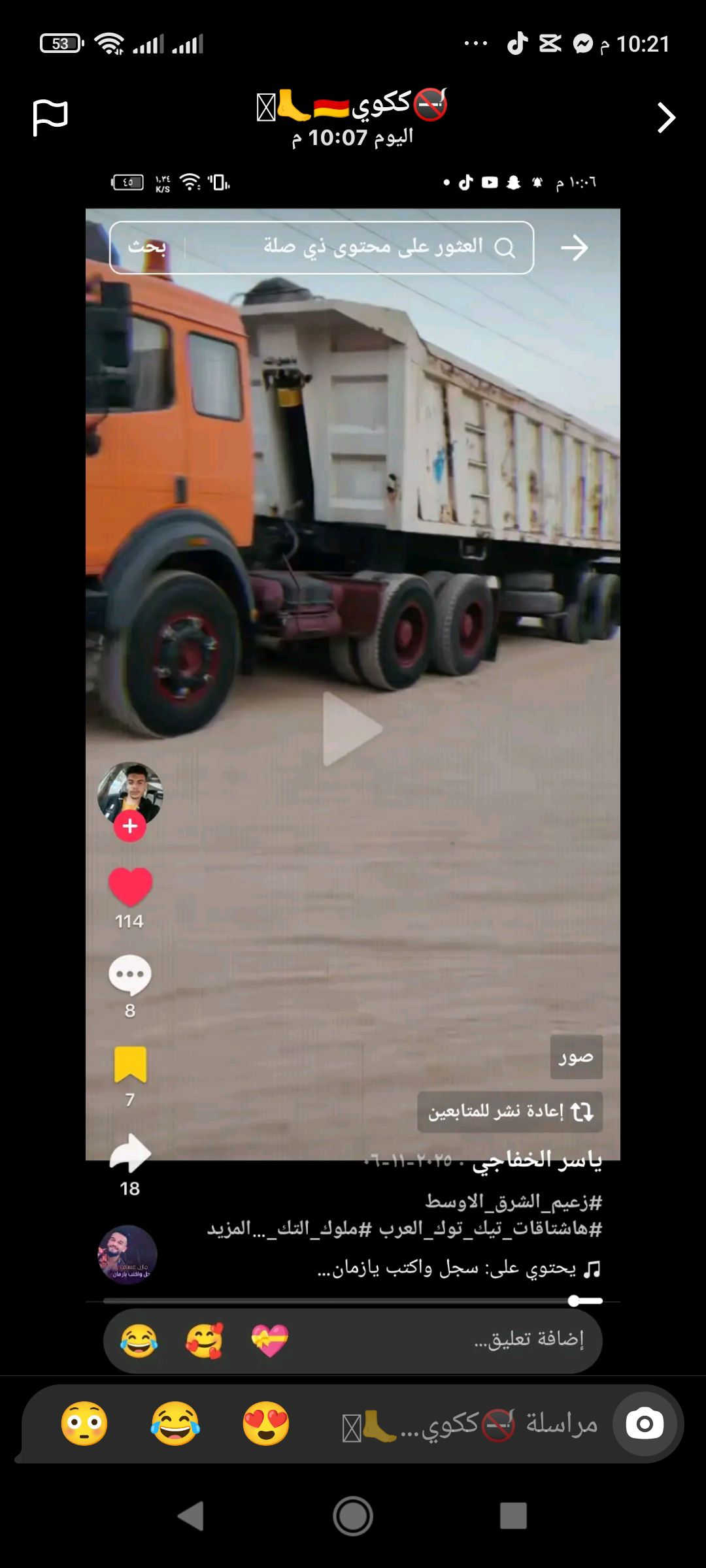Go back using the top chevron arrow
The height and width of the screenshot is (1568, 706).
(x=665, y=118)
